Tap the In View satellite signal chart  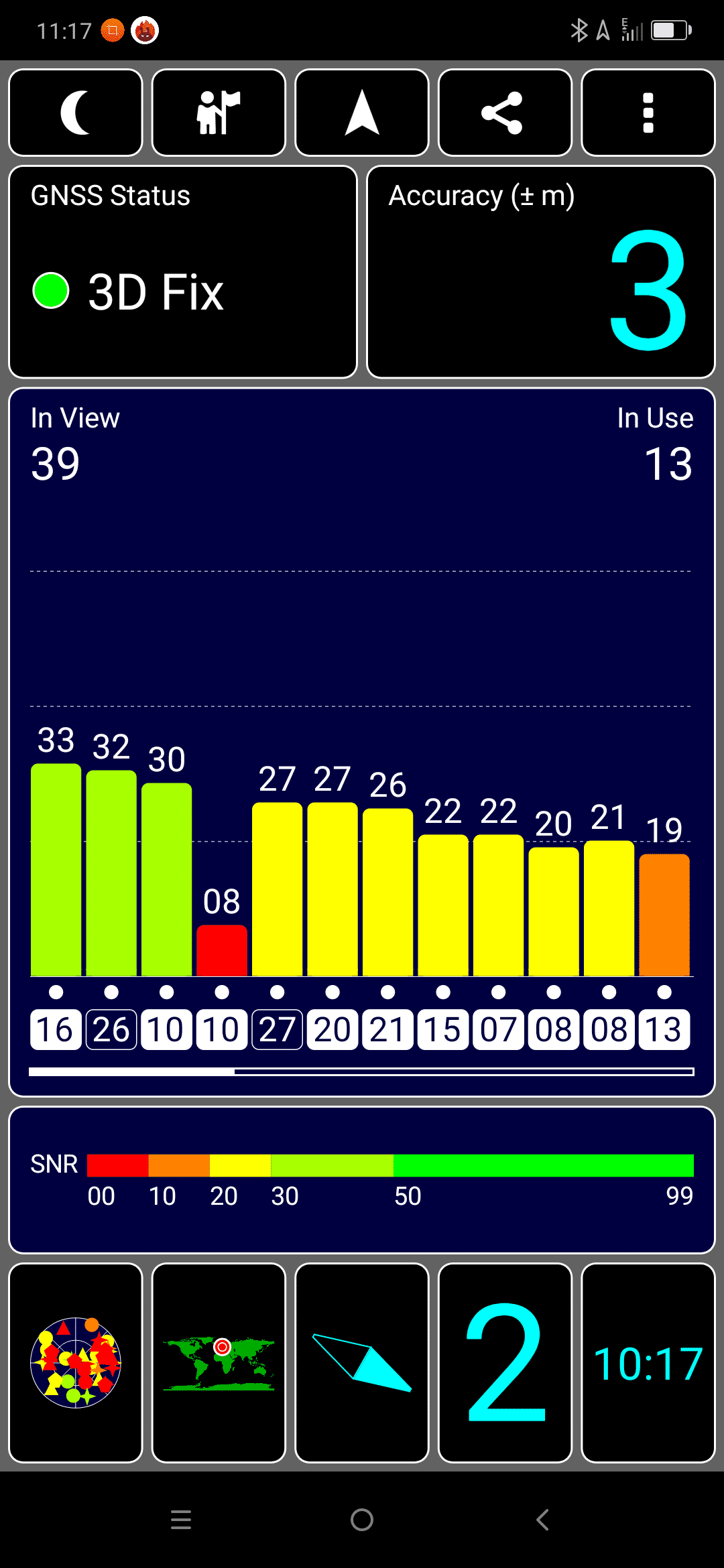[362, 742]
